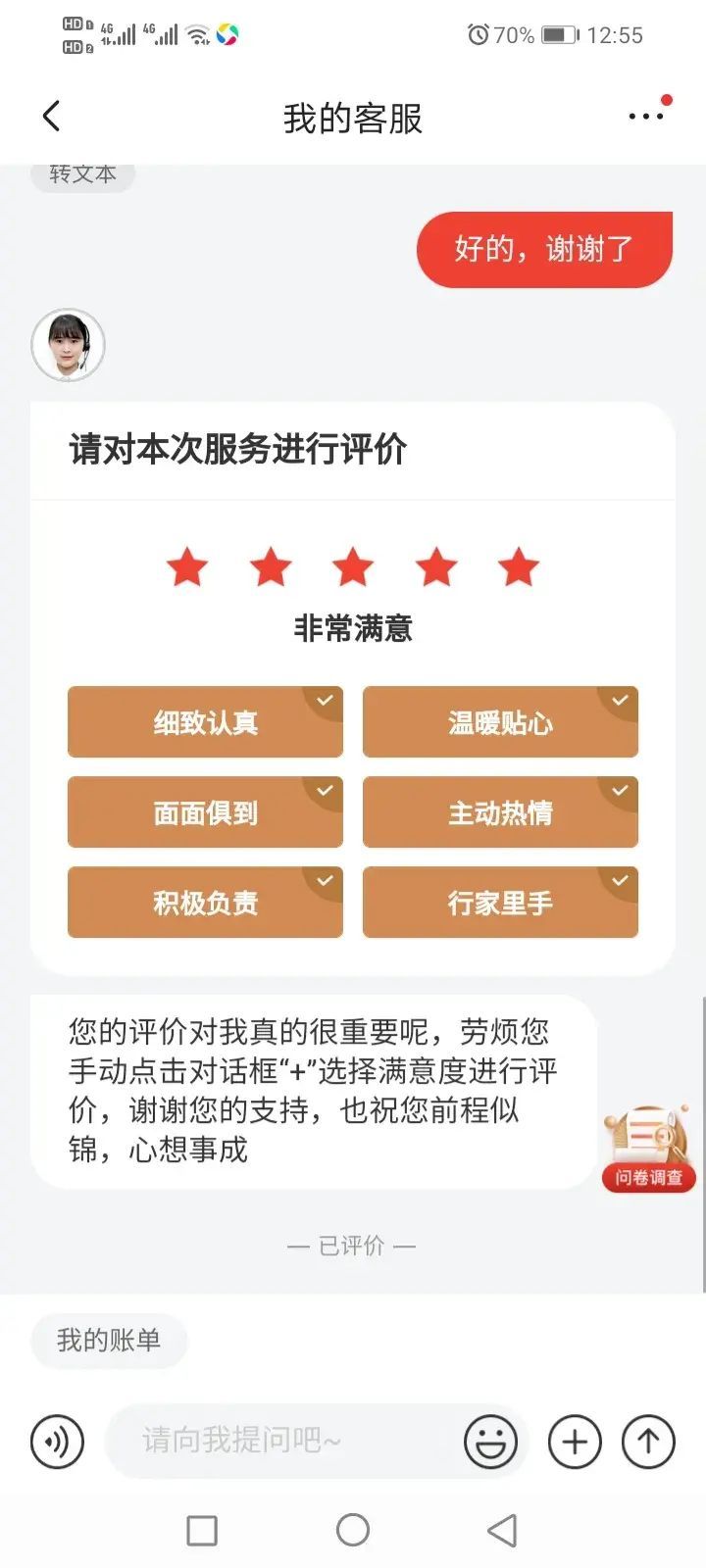Image resolution: width=706 pixels, height=1568 pixels.
Task: Toggle the 行家里手 tag
Action: (500, 903)
